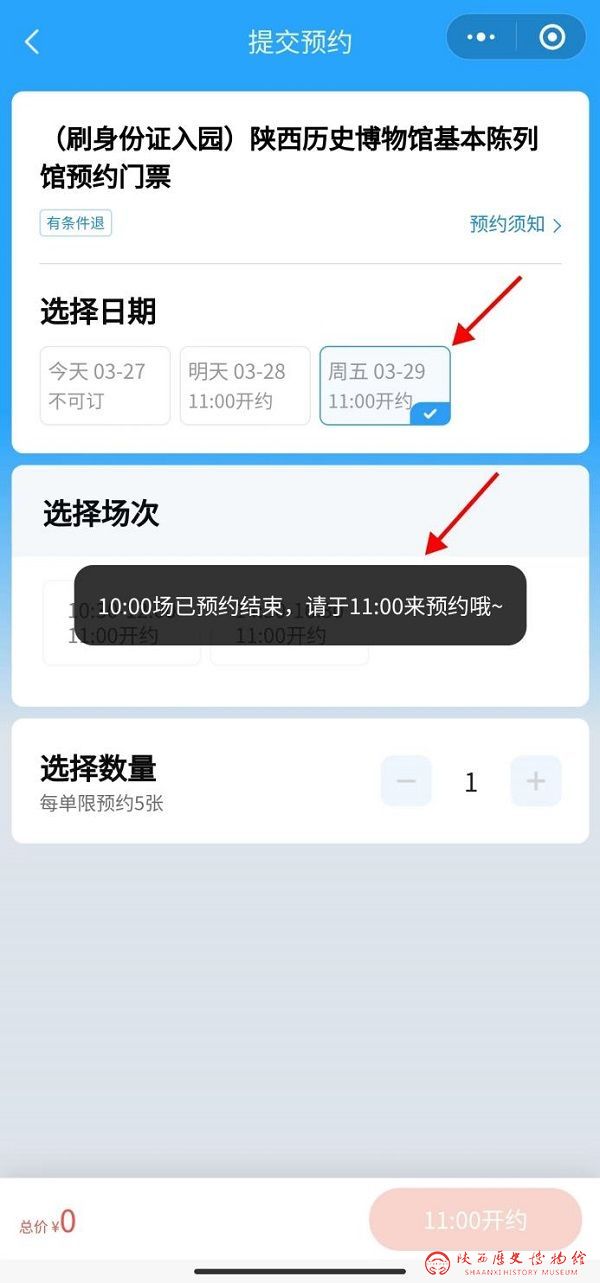Tap the 11:00开约 submit button
This screenshot has height=1283, width=600.
pos(475,1220)
